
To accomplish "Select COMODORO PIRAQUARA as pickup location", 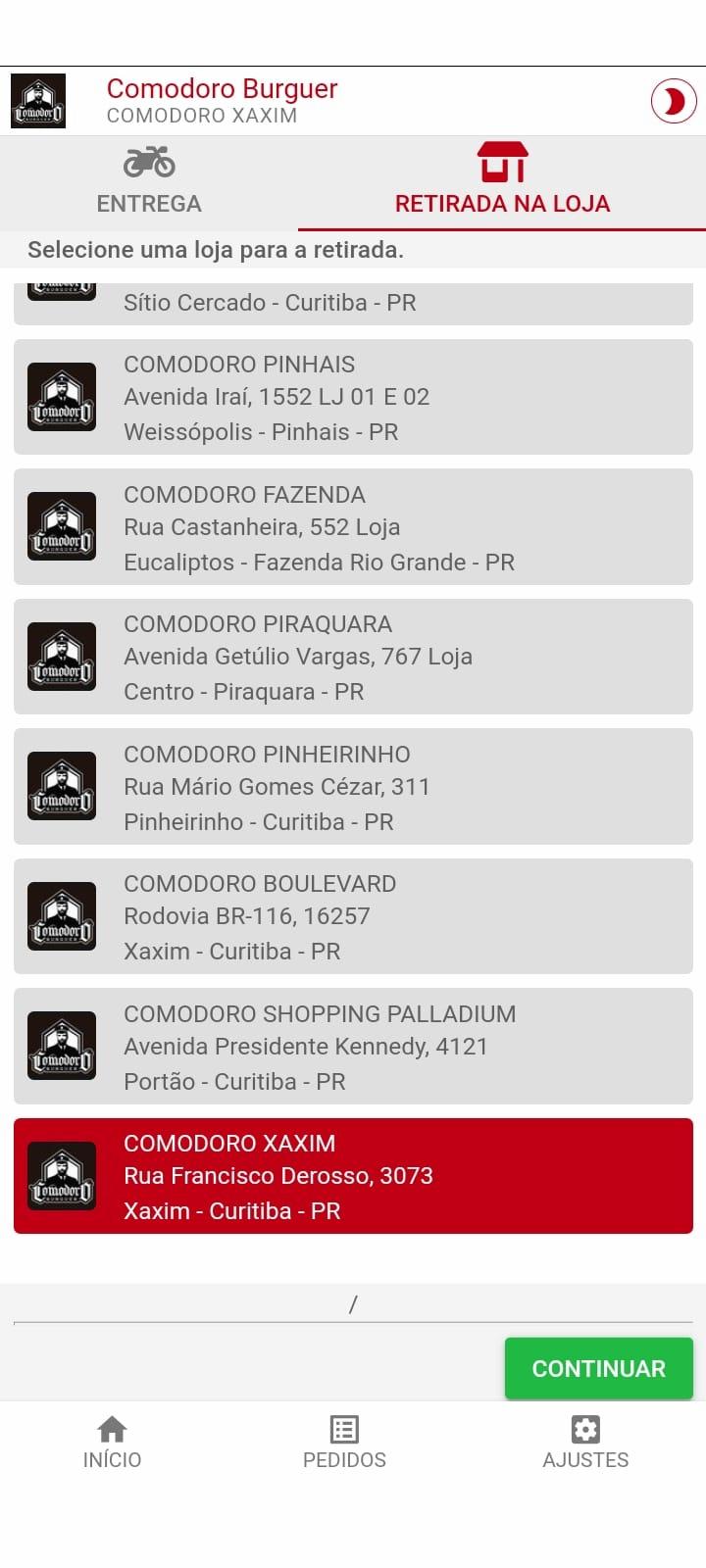I will (x=353, y=656).
